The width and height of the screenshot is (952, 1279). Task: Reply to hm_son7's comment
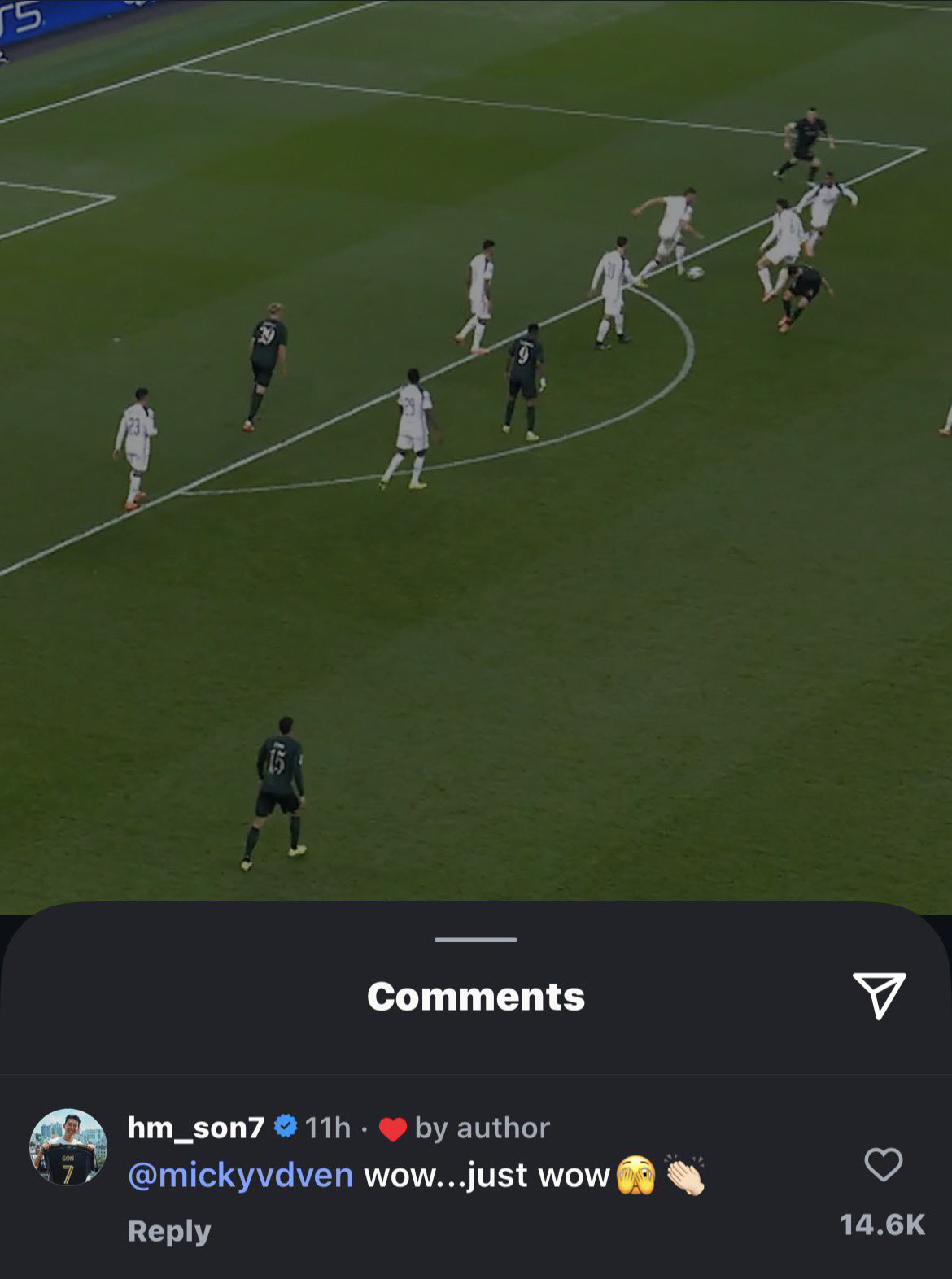tap(169, 1231)
